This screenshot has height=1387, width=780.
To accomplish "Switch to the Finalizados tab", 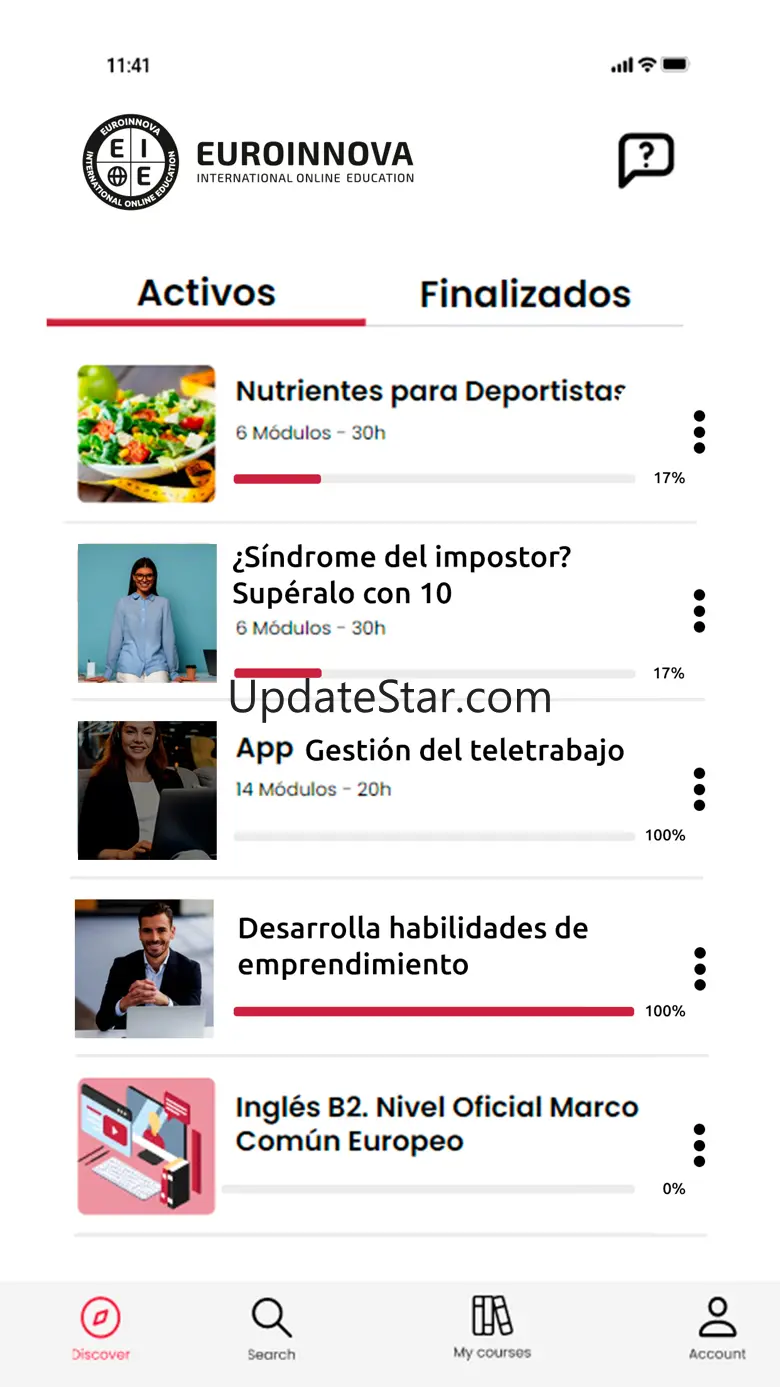I will 525,294.
